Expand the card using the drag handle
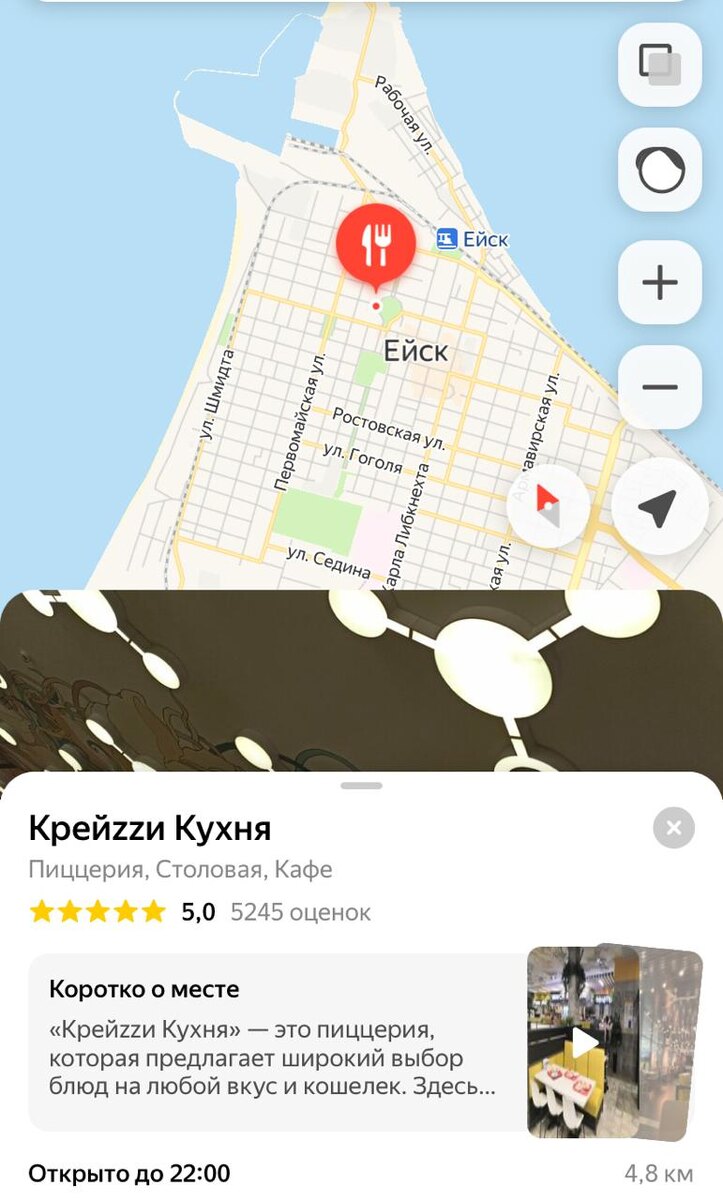Image resolution: width=723 pixels, height=1200 pixels. click(x=361, y=786)
